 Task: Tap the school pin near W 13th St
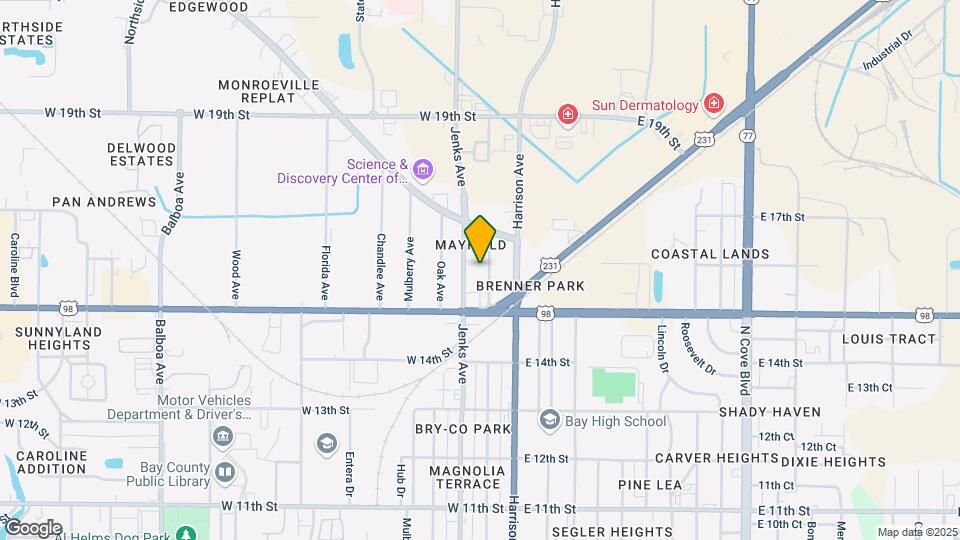coord(326,443)
